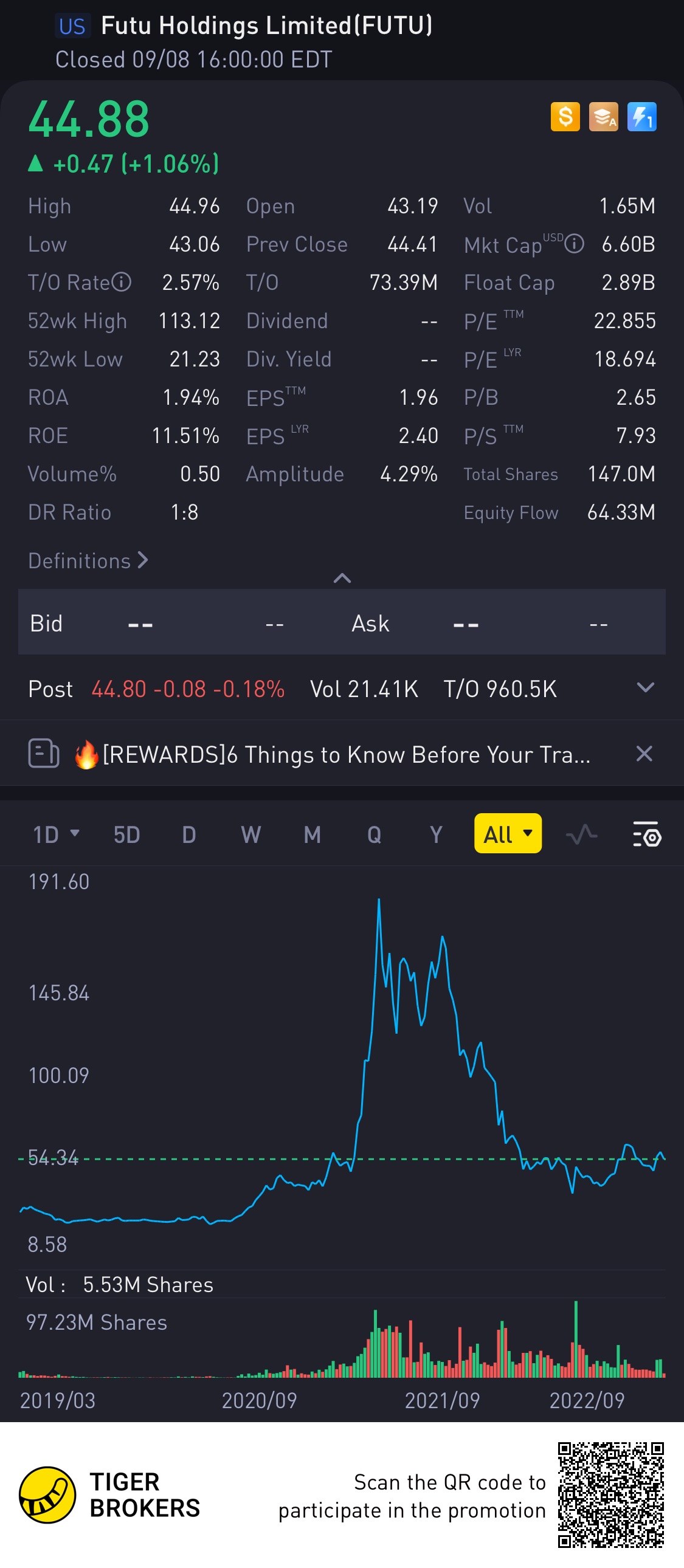684x1568 pixels.
Task: Switch to the Y yearly chart
Action: click(436, 834)
